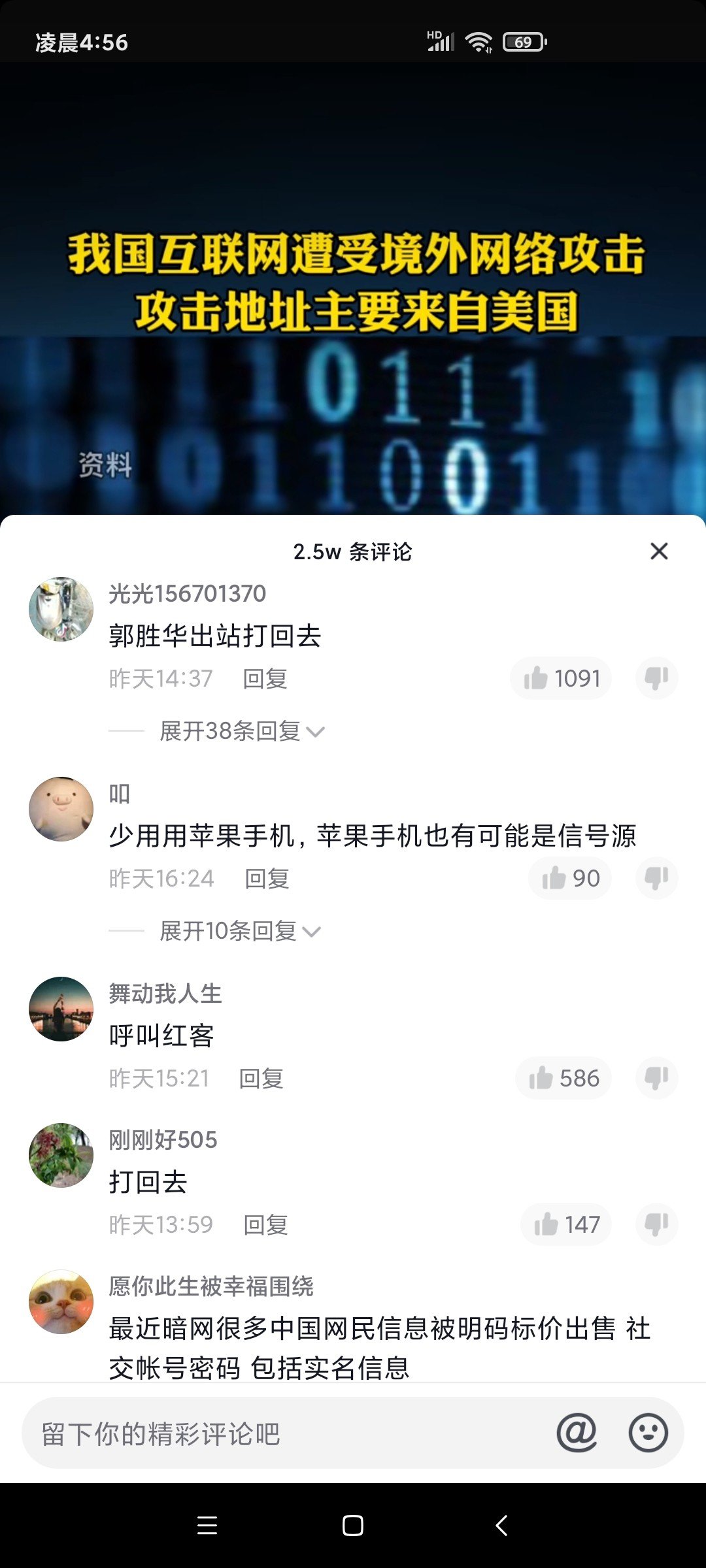The image size is (706, 1568).
Task: Dislike 光光156701370's comment
Action: coord(656,678)
